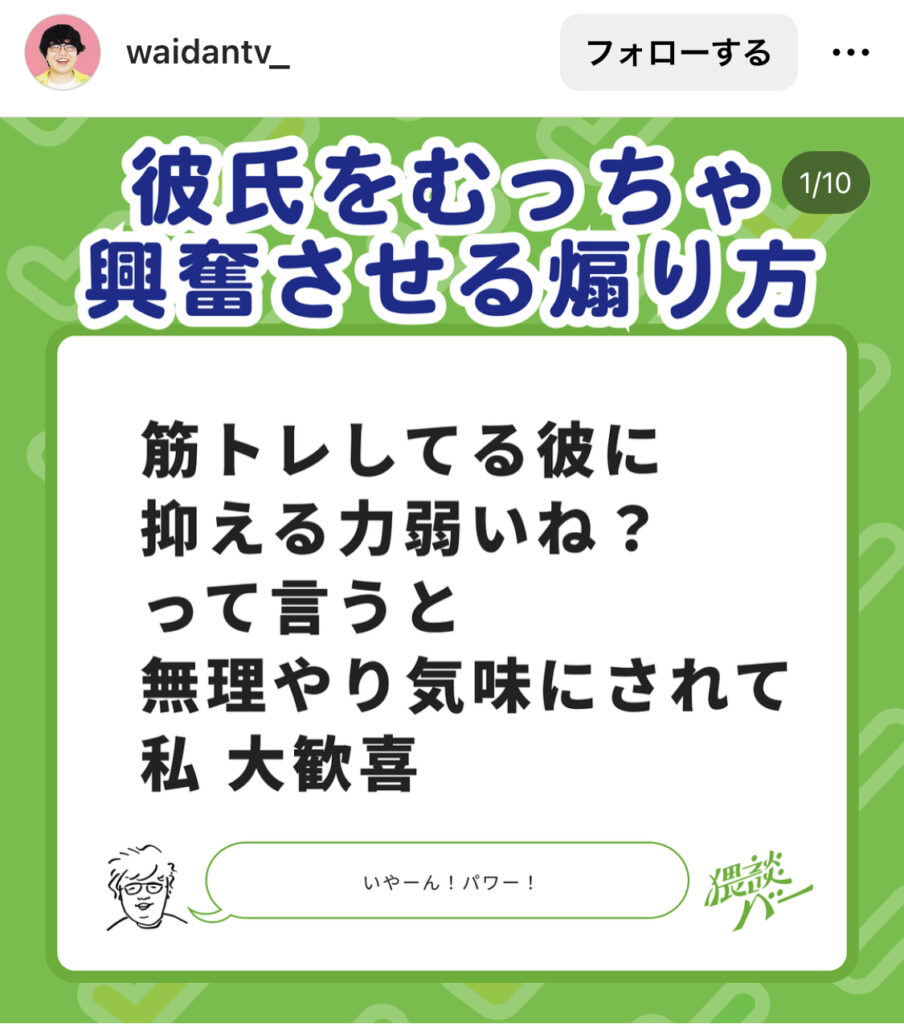904x1024 pixels.
Task: Tap the carousel post image
Action: pos(452,600)
